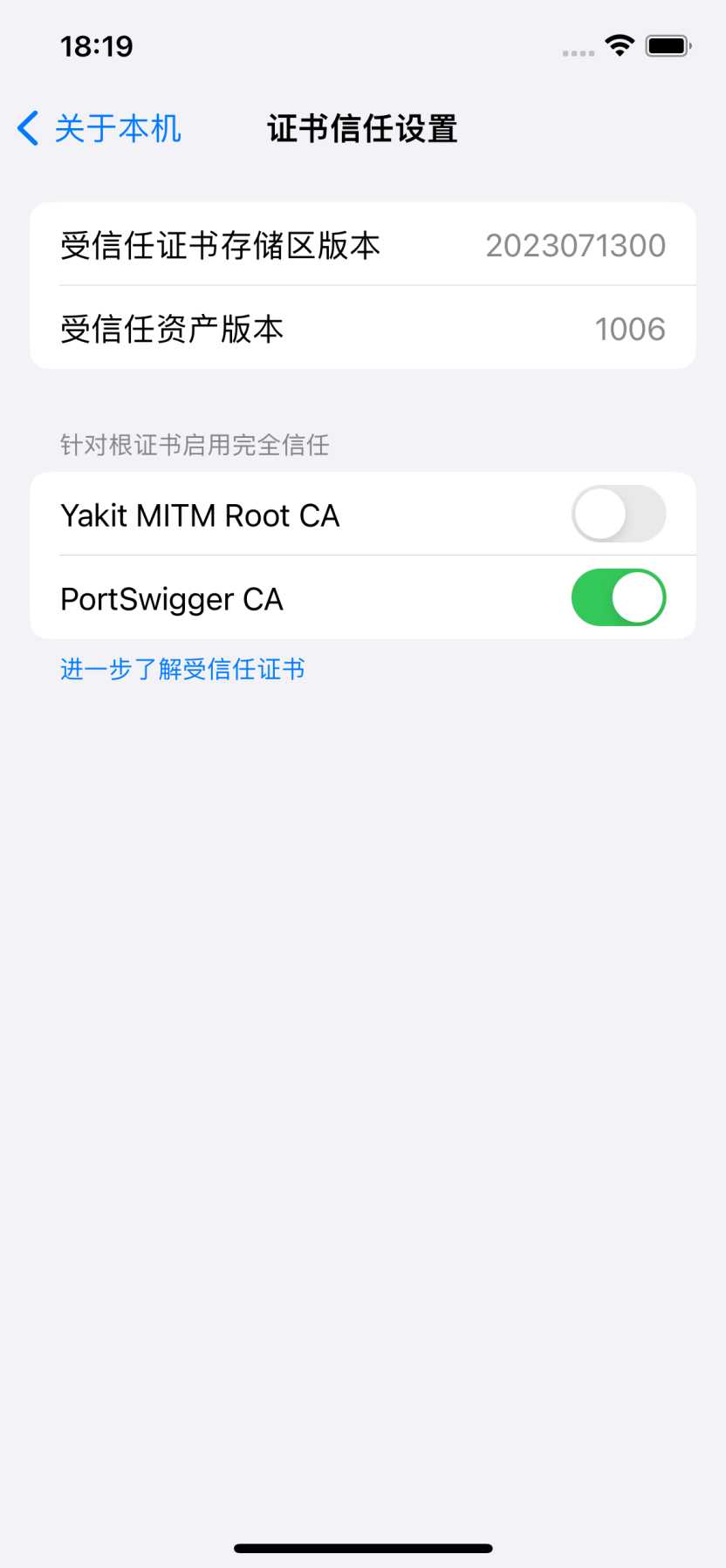Tap the battery indicator icon

[668, 45]
